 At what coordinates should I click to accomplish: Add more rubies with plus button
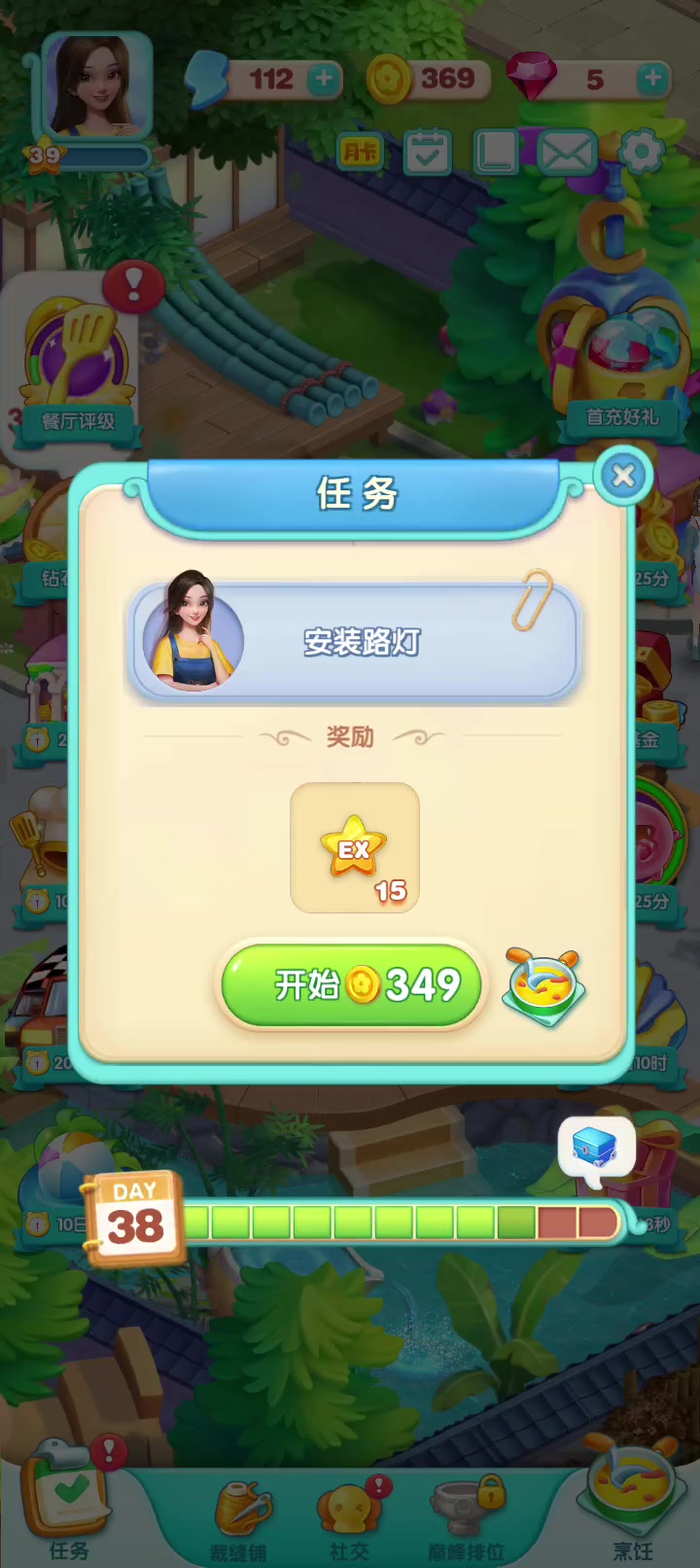click(x=653, y=79)
